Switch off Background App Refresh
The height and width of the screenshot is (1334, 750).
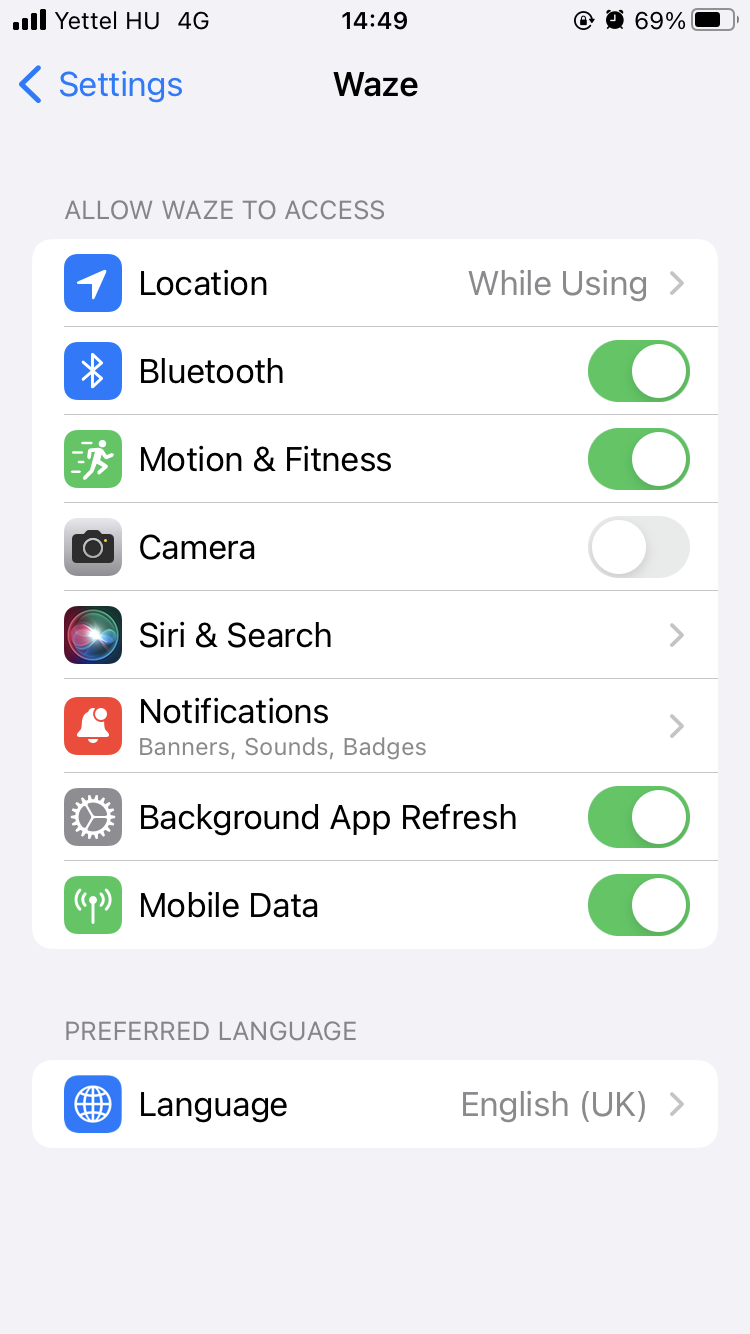pyautogui.click(x=638, y=818)
